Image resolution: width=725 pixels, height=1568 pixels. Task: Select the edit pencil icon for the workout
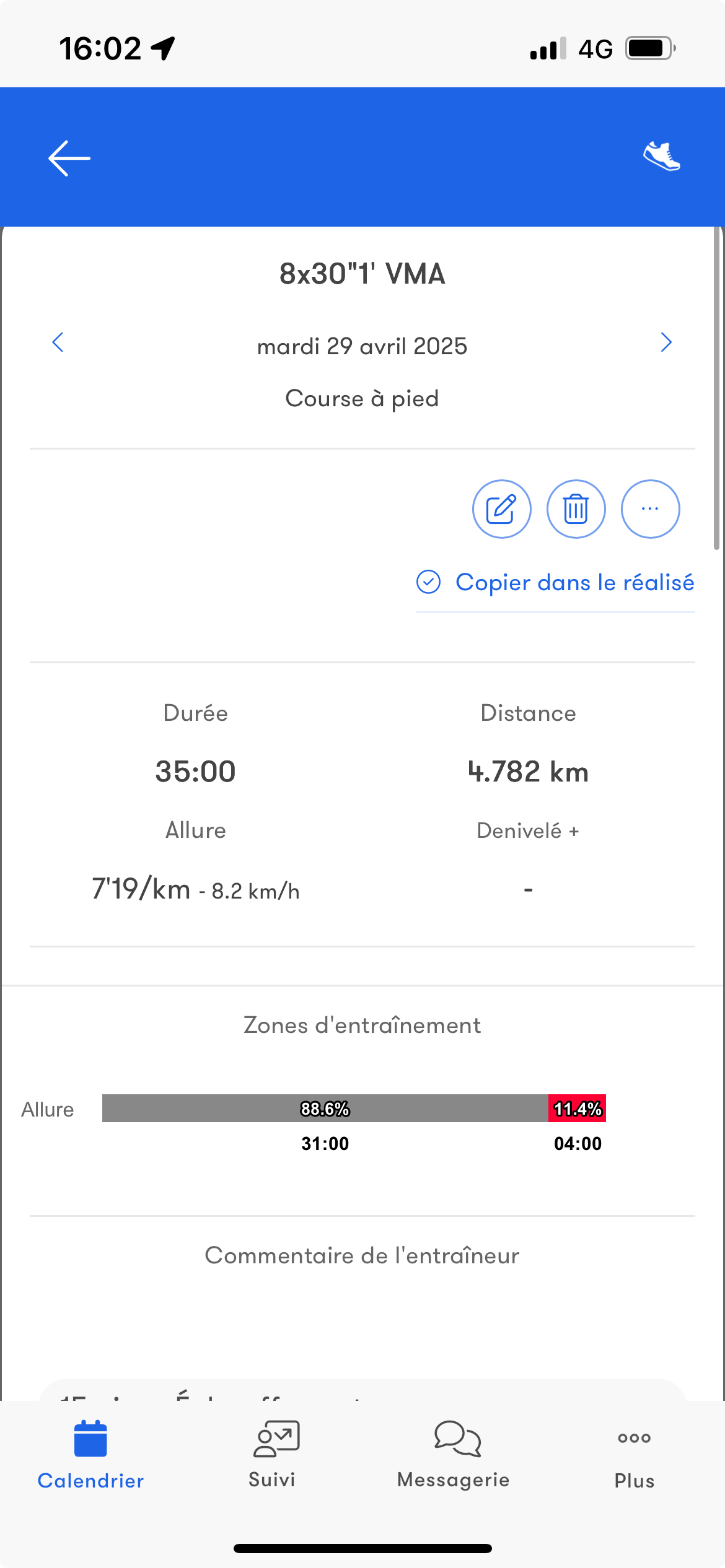(501, 508)
